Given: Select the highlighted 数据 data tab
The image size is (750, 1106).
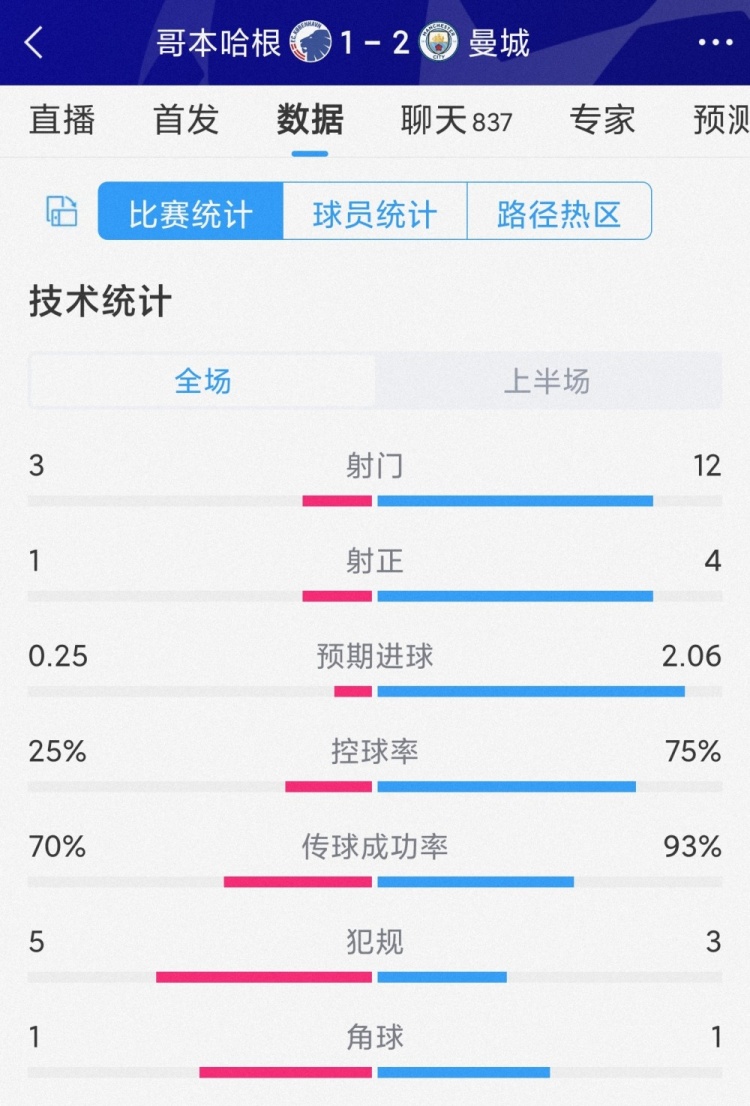Looking at the screenshot, I should [x=310, y=120].
